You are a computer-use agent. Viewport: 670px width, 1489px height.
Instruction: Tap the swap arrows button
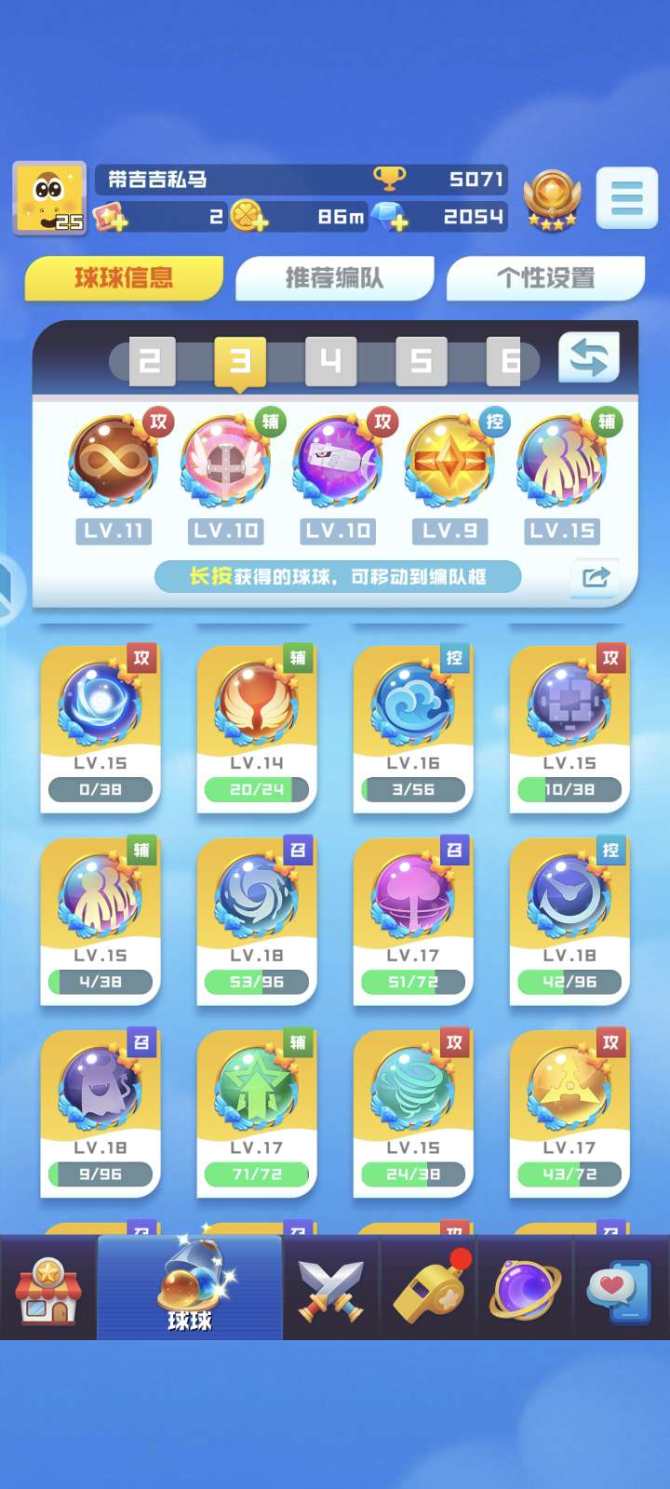click(x=588, y=358)
